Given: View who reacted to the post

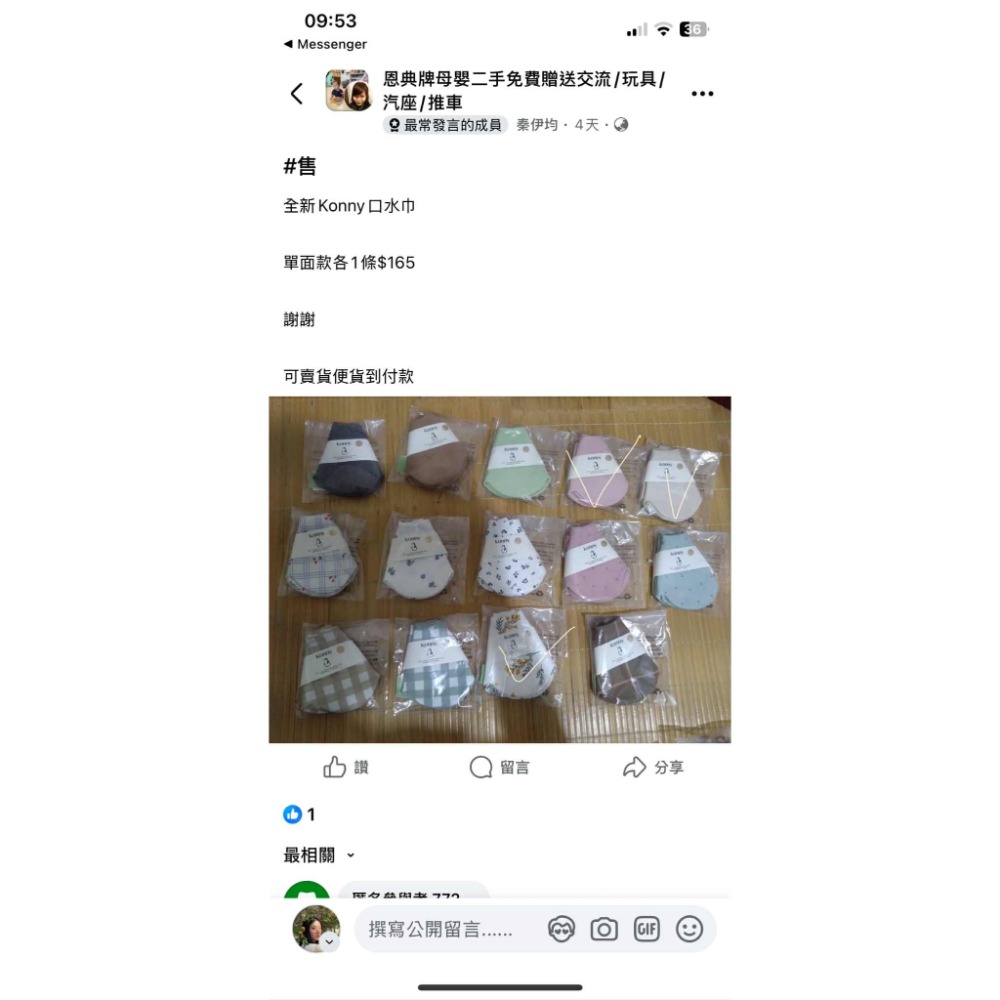Looking at the screenshot, I should (x=299, y=814).
